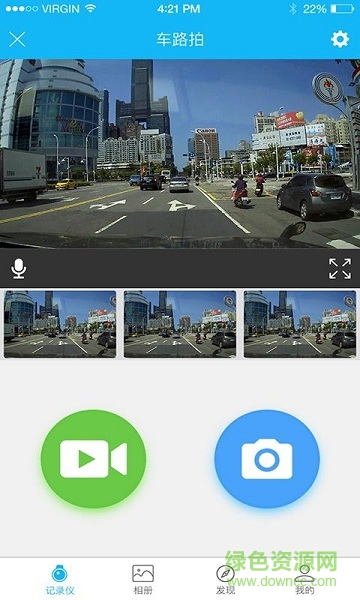Image resolution: width=360 pixels, height=600 pixels.
Task: Close the dashcam screen with the X
Action: 17,39
